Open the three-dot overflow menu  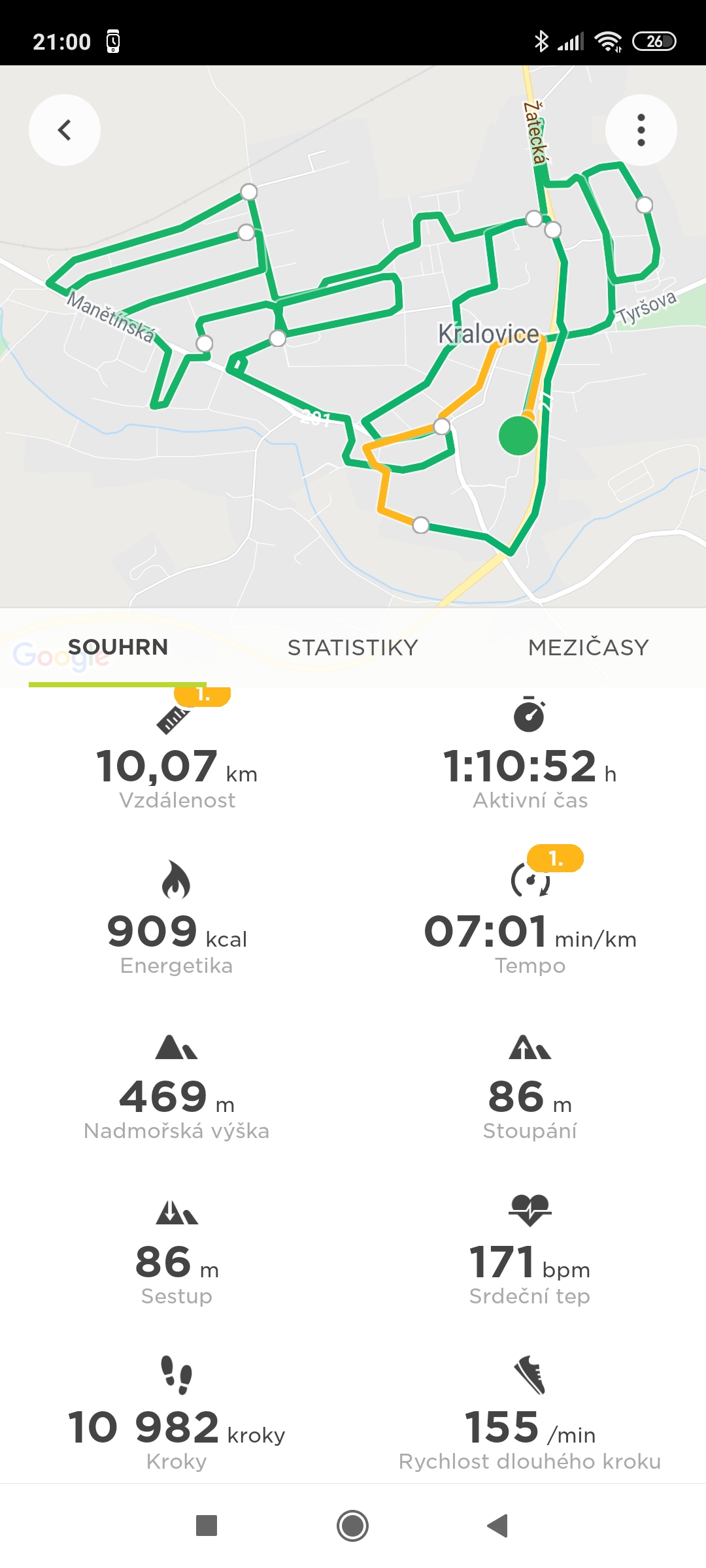641,130
